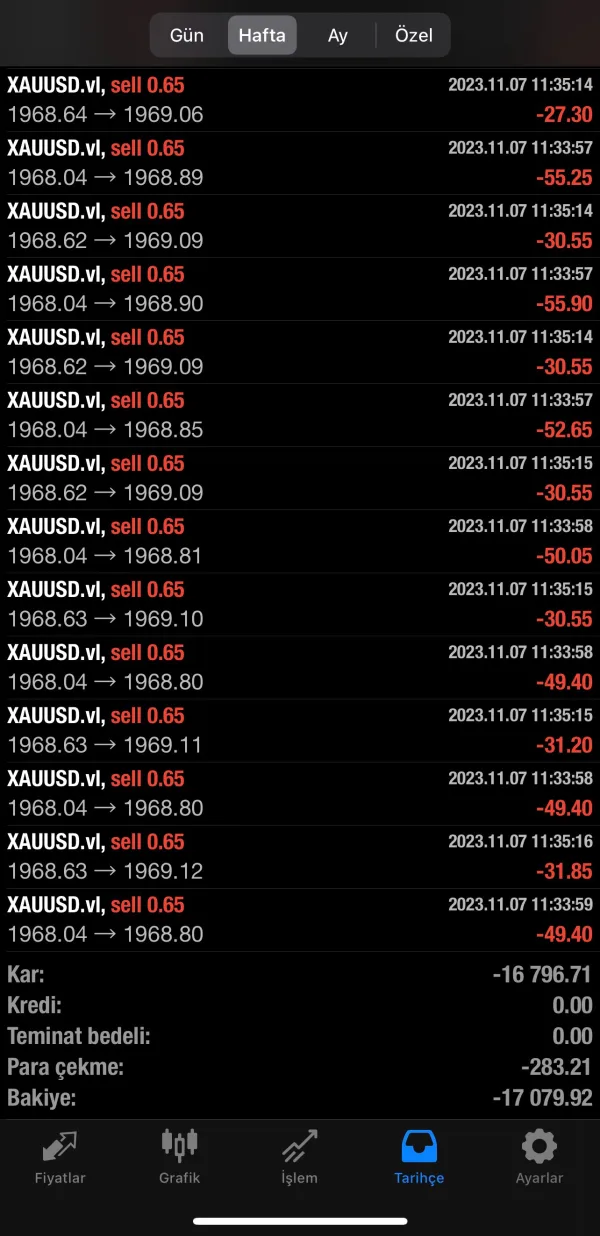
Task: Open the trade with -50.05 result
Action: [300, 541]
